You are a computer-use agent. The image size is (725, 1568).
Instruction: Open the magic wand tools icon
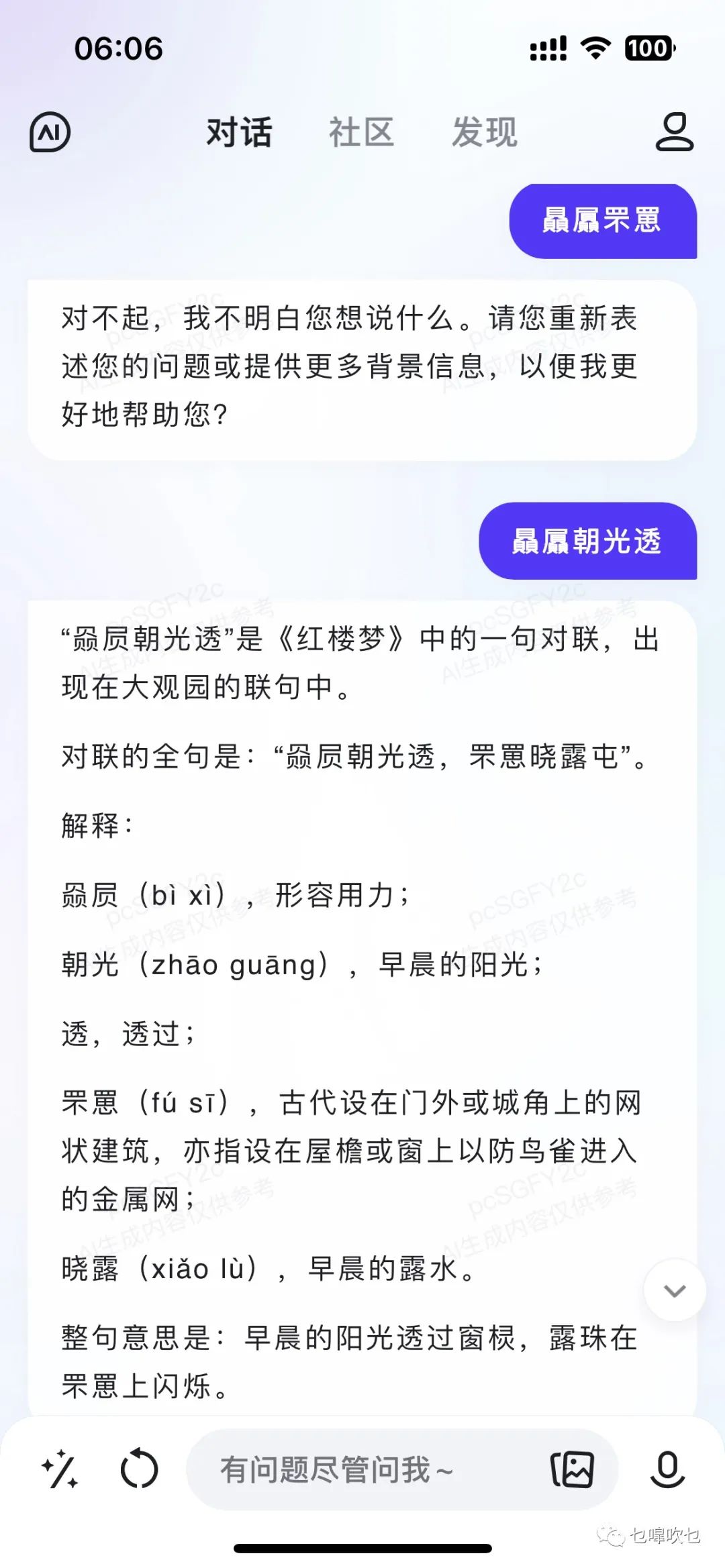pos(60,1469)
